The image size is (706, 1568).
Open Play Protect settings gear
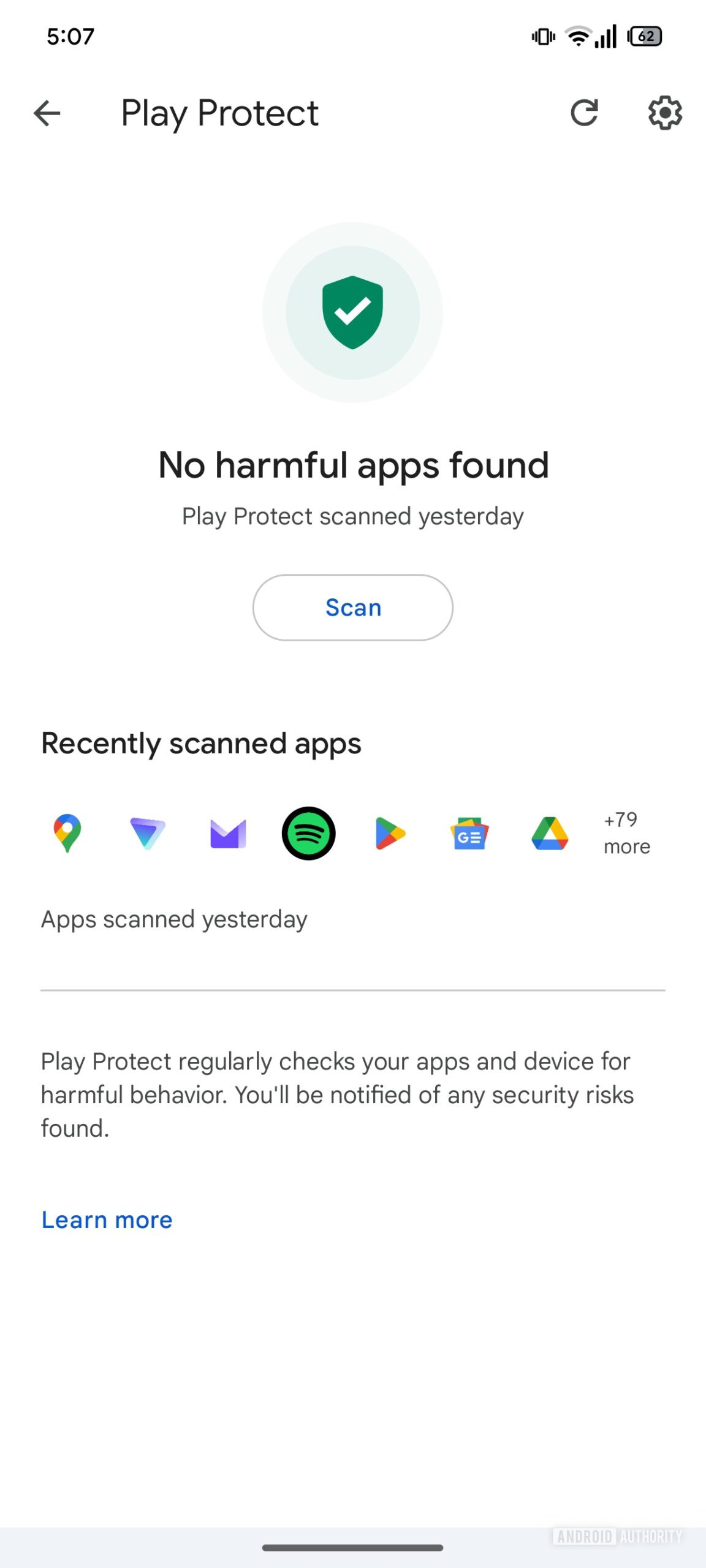click(x=665, y=113)
